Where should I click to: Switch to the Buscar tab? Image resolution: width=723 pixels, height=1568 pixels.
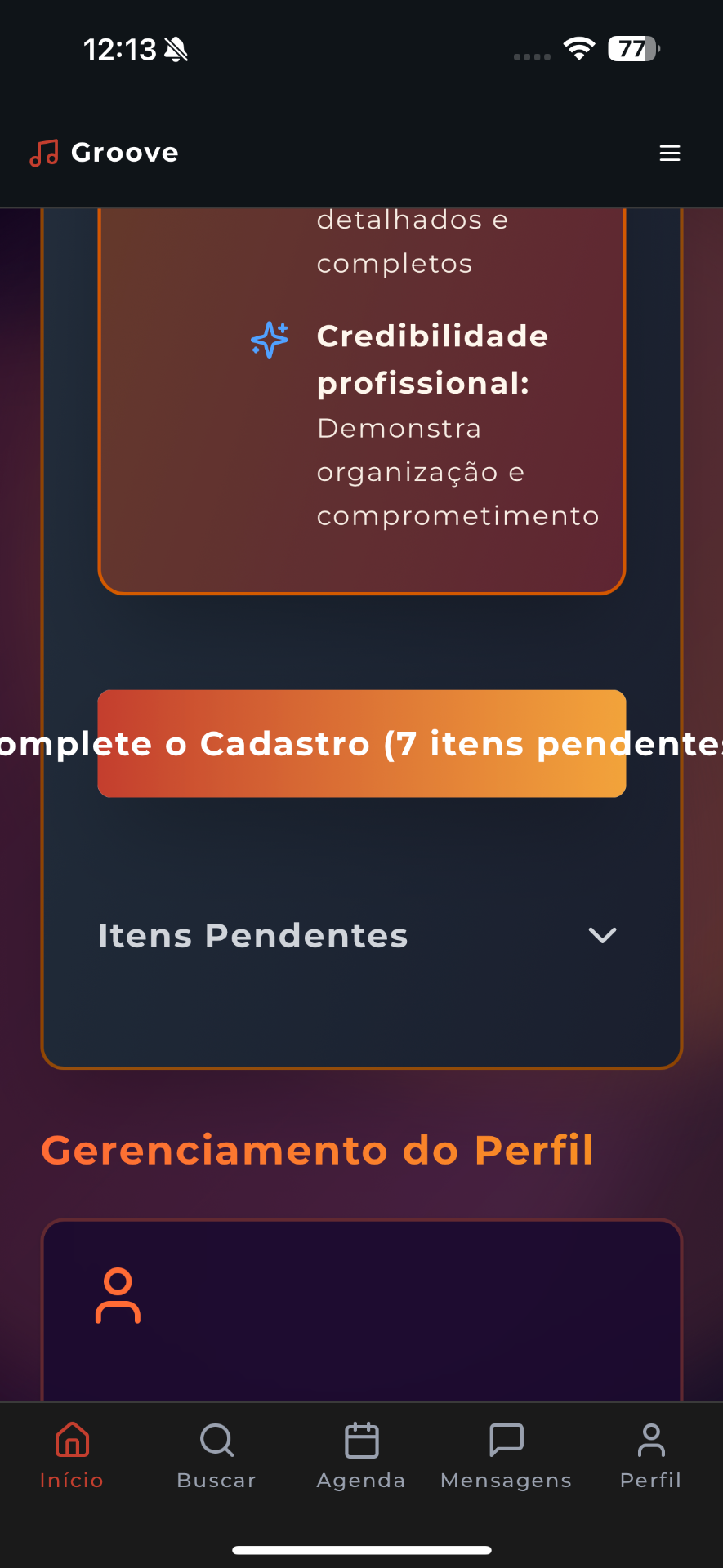click(216, 1455)
